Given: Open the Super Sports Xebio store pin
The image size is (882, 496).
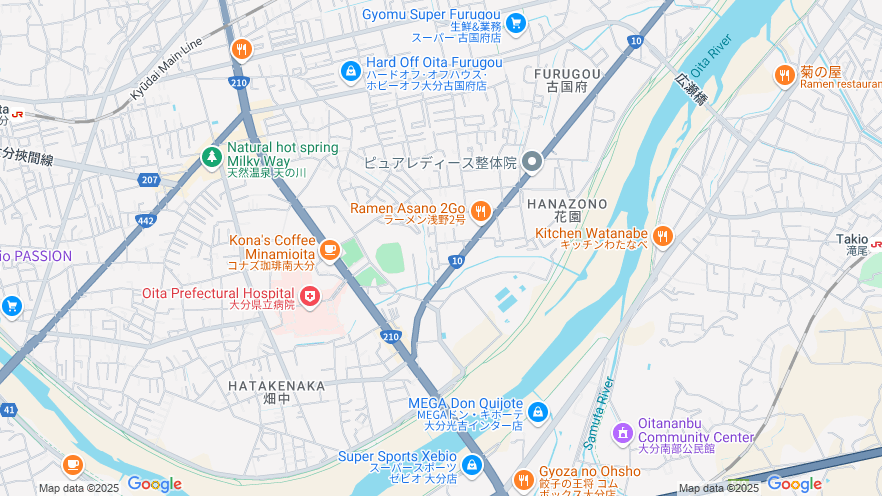Looking at the screenshot, I should pos(471,465).
